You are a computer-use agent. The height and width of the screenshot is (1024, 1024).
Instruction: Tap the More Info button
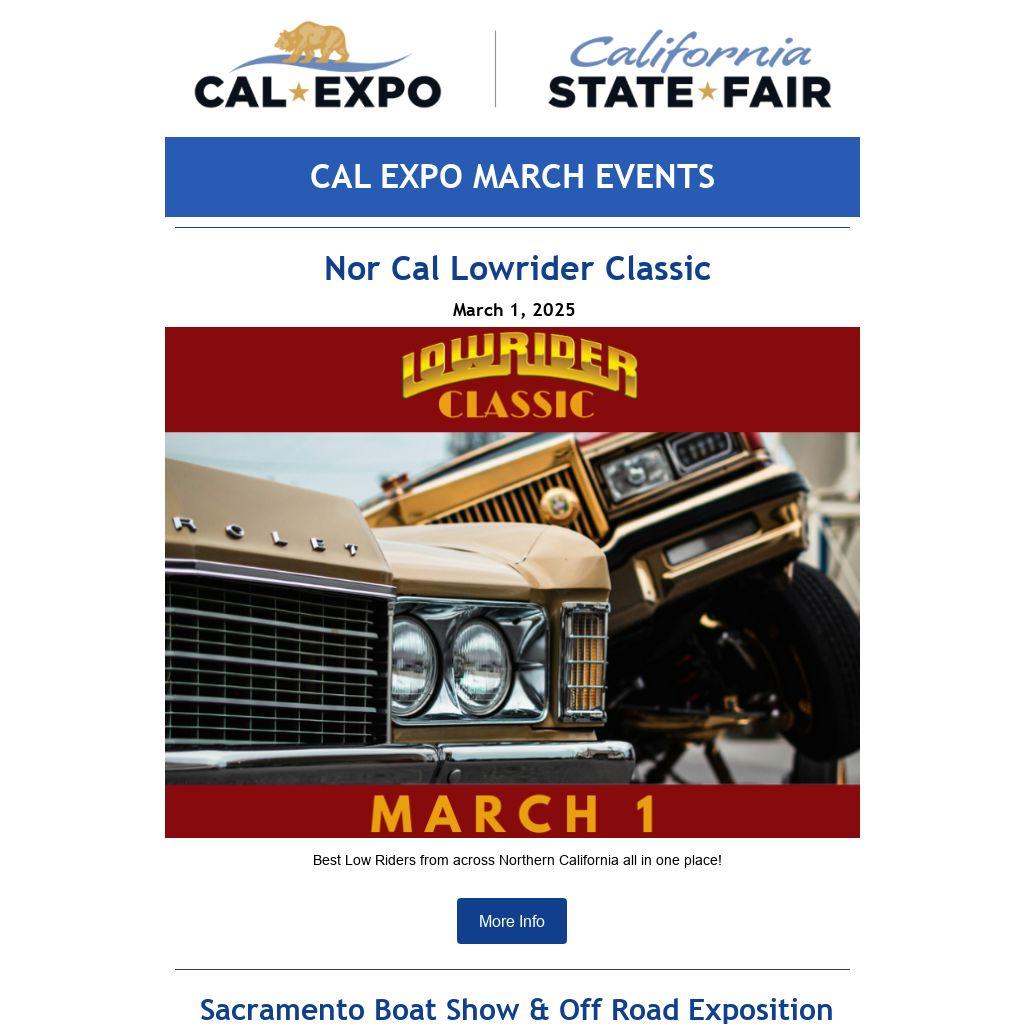click(x=511, y=921)
